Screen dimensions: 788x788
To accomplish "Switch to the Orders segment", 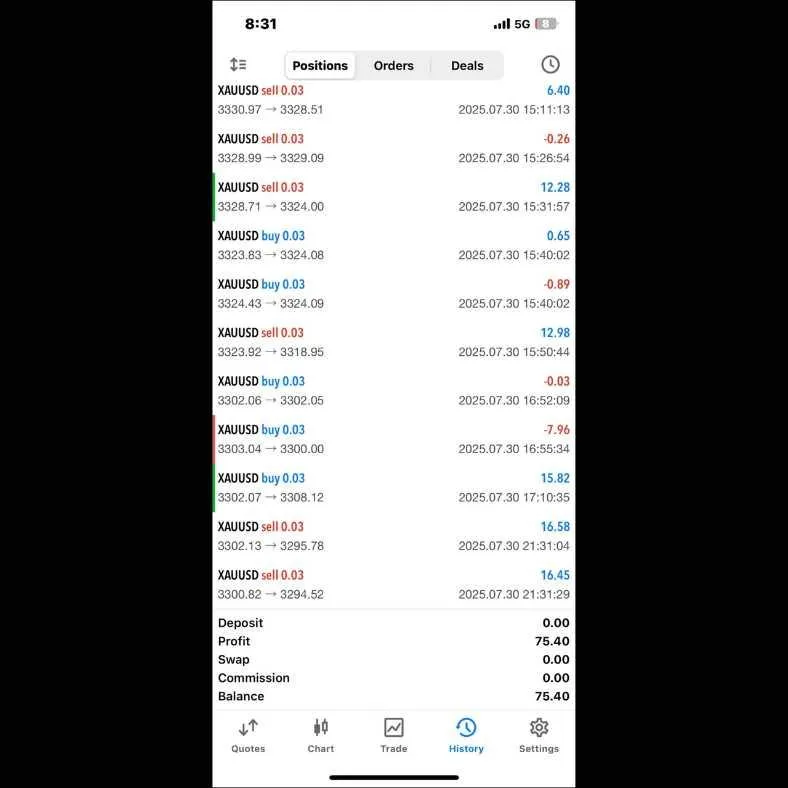I will click(x=393, y=66).
